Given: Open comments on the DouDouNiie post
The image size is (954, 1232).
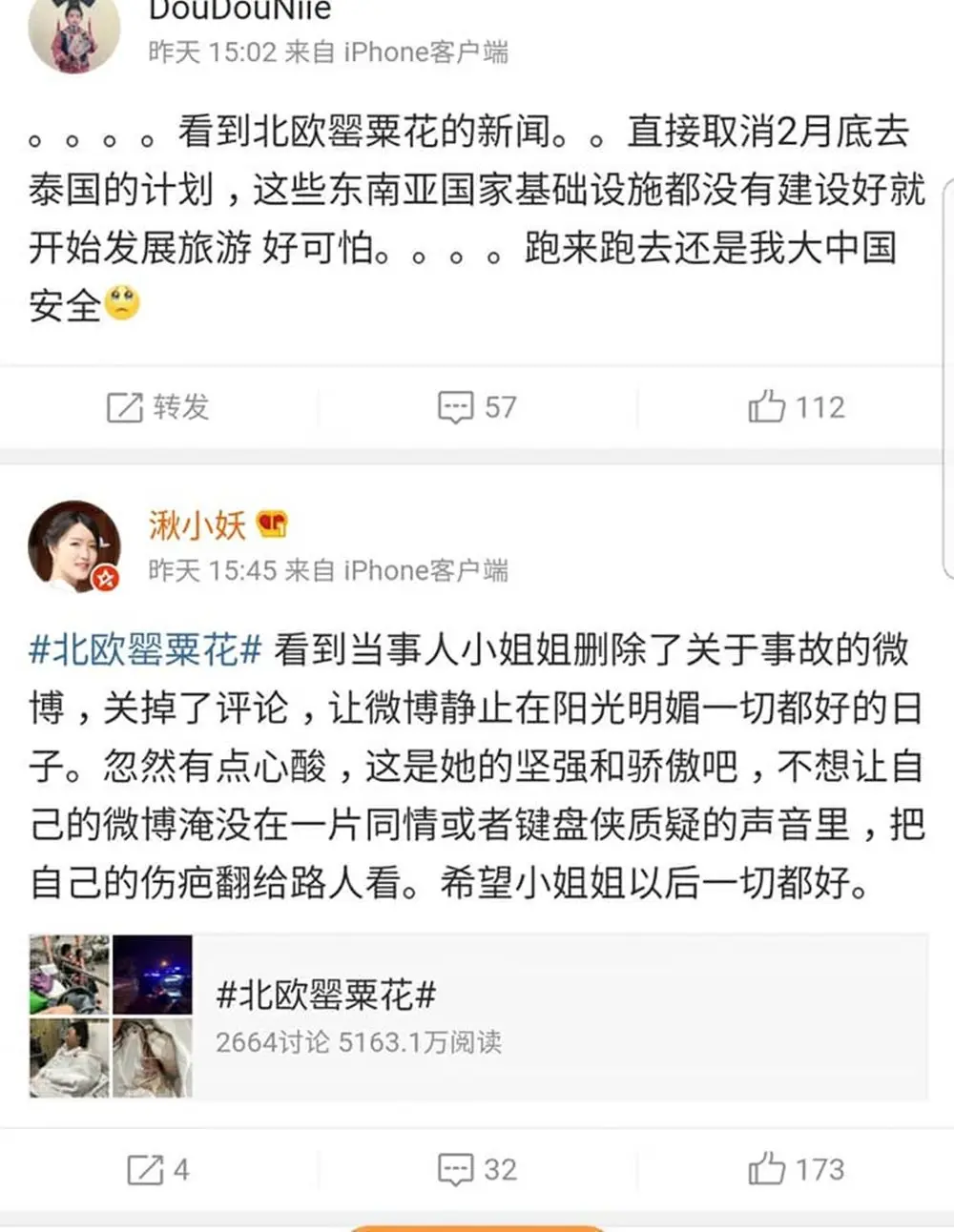Looking at the screenshot, I should [476, 408].
